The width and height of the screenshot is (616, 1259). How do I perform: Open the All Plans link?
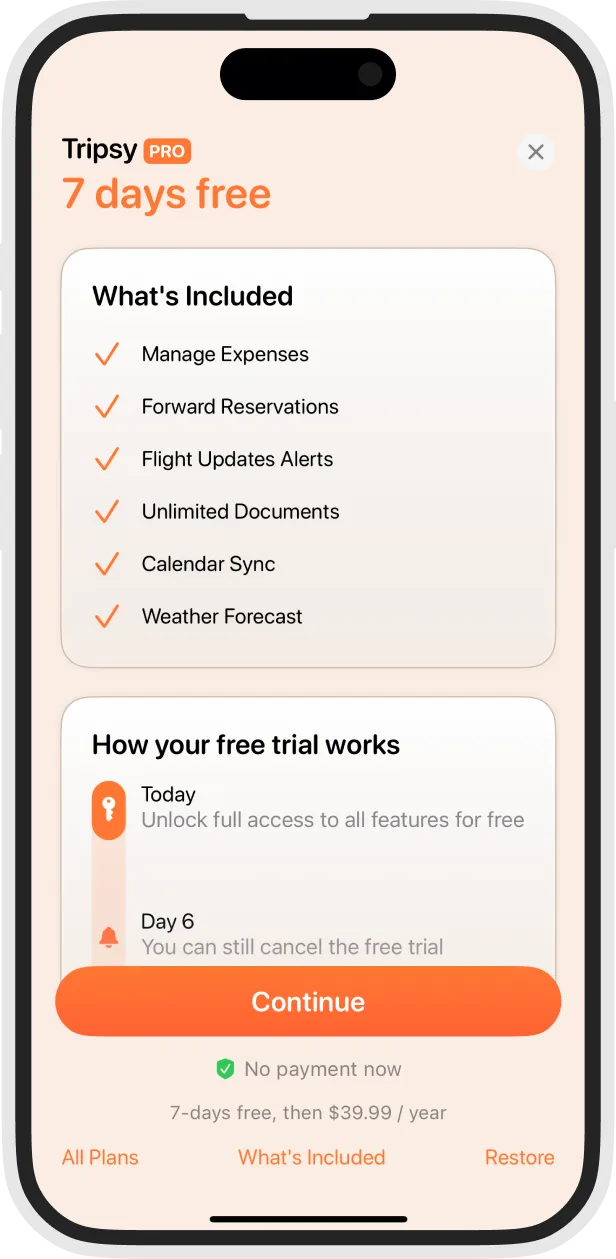pyautogui.click(x=100, y=1157)
